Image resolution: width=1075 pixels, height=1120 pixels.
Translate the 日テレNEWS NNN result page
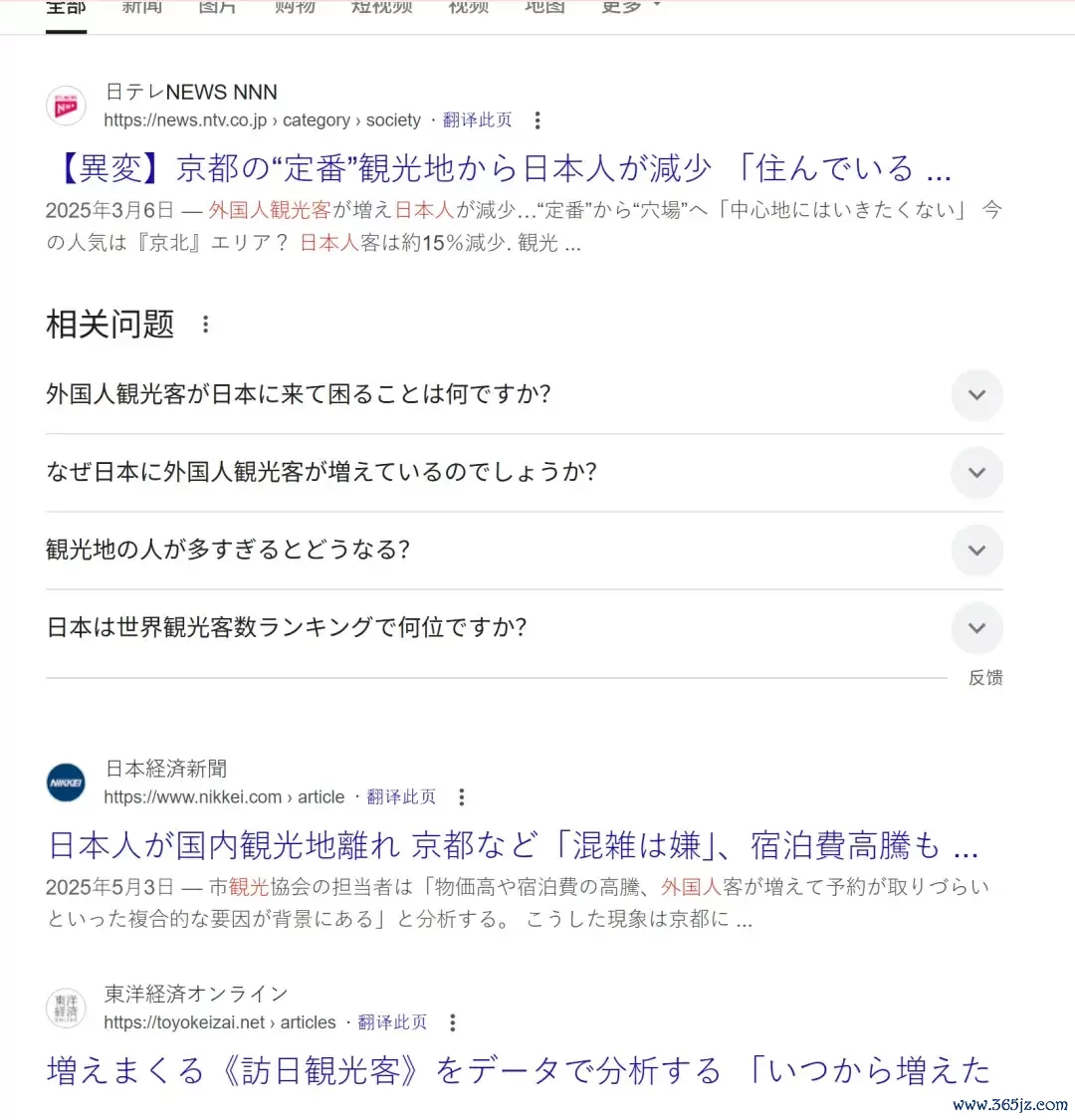(478, 120)
